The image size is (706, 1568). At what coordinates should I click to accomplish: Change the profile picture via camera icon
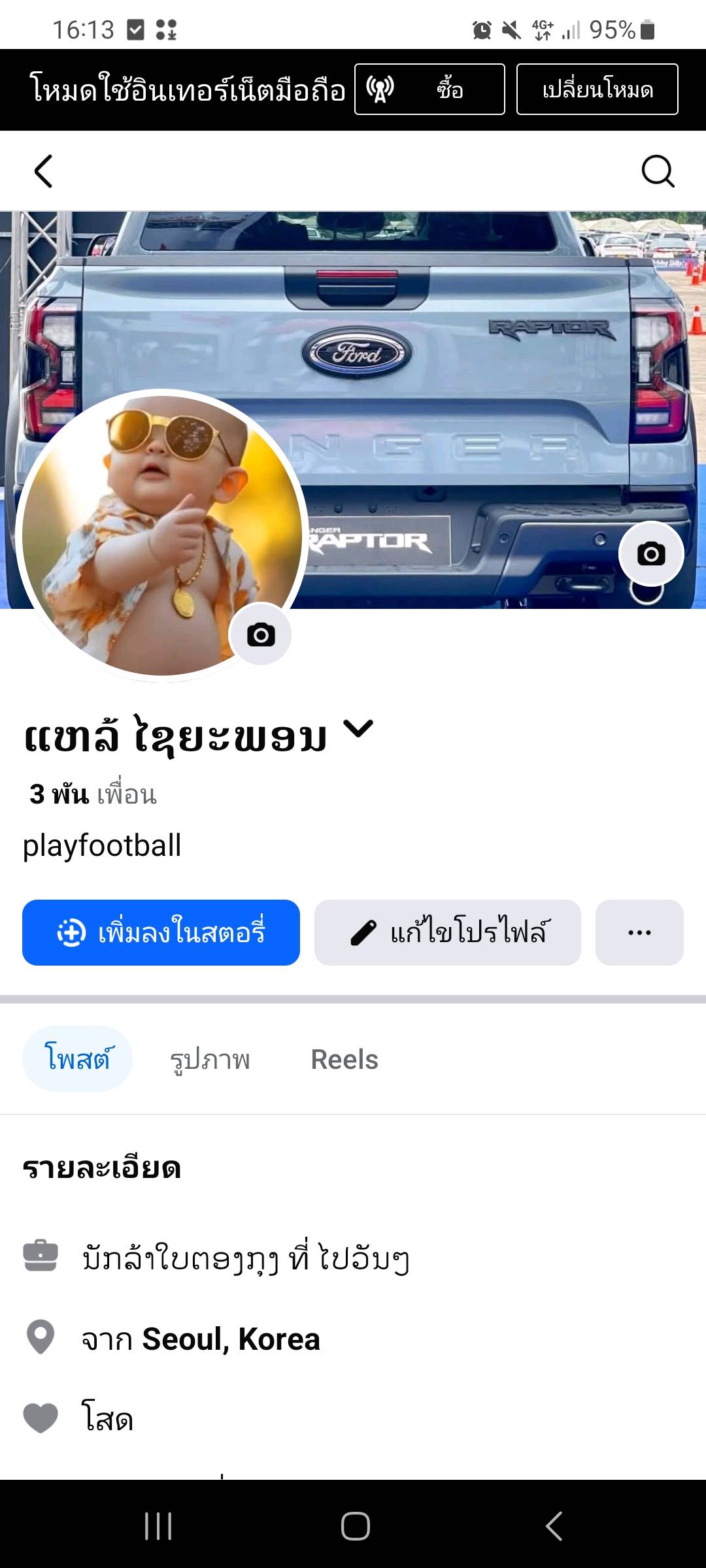click(260, 634)
